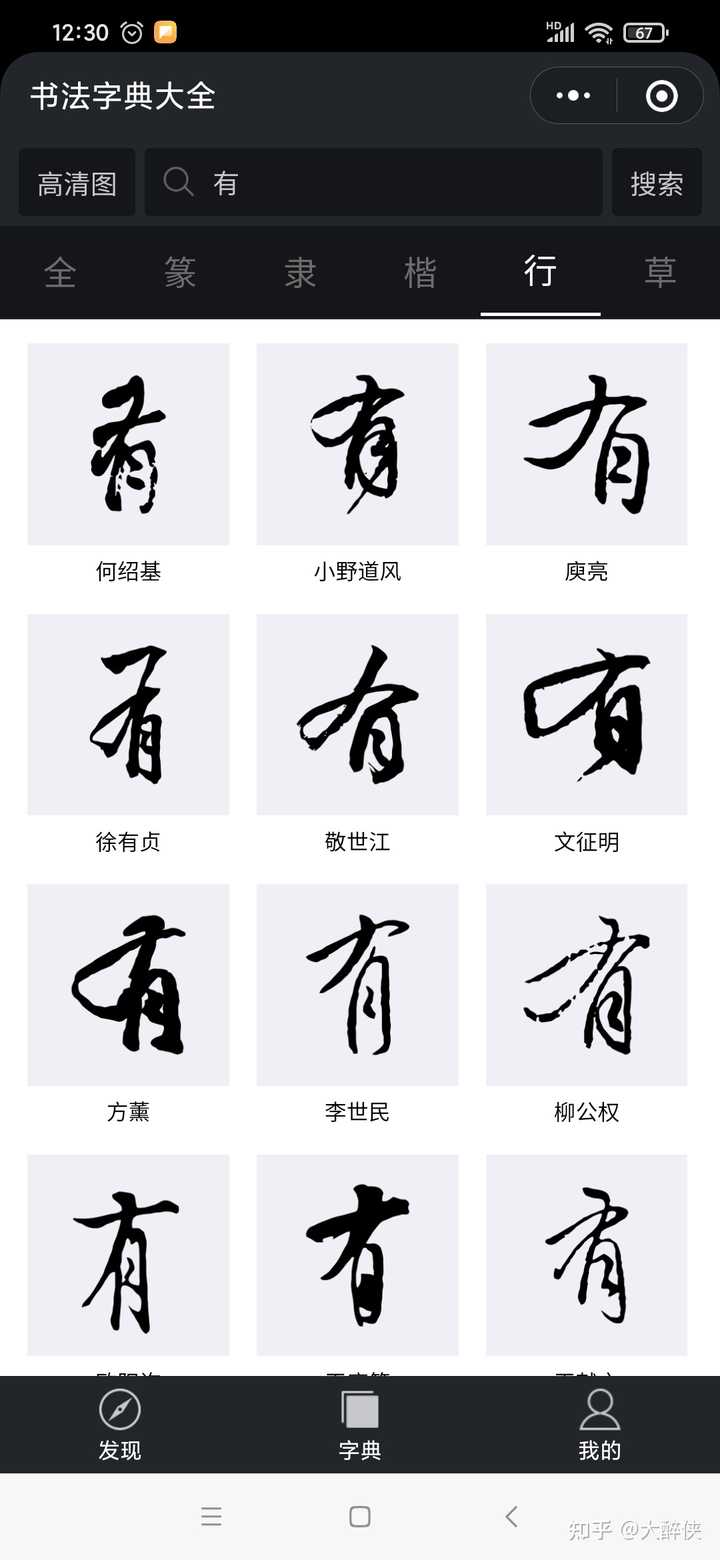Image resolution: width=720 pixels, height=1560 pixels.
Task: View the 庾亮 character image
Action: tap(587, 444)
